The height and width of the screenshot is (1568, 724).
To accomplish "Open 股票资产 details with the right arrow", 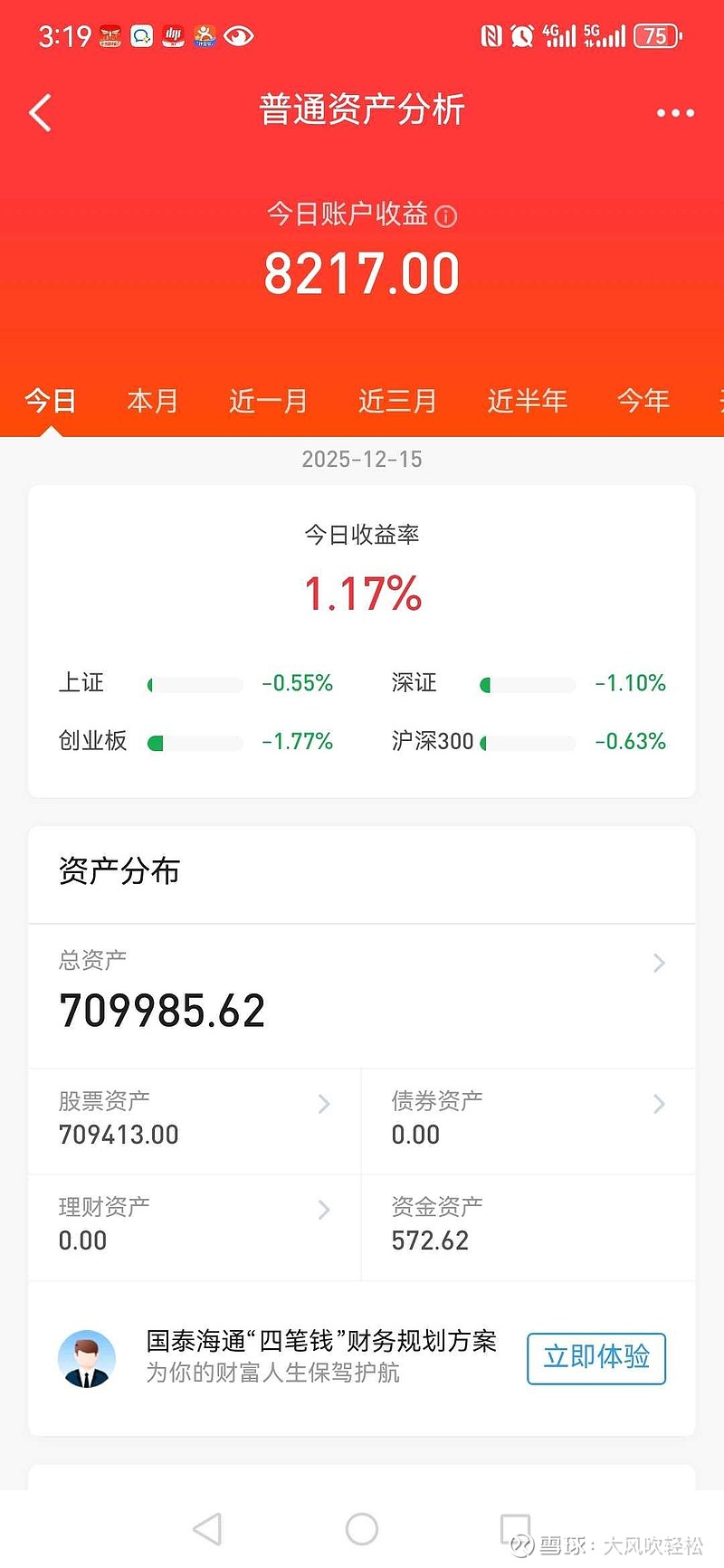I will click(x=324, y=1104).
